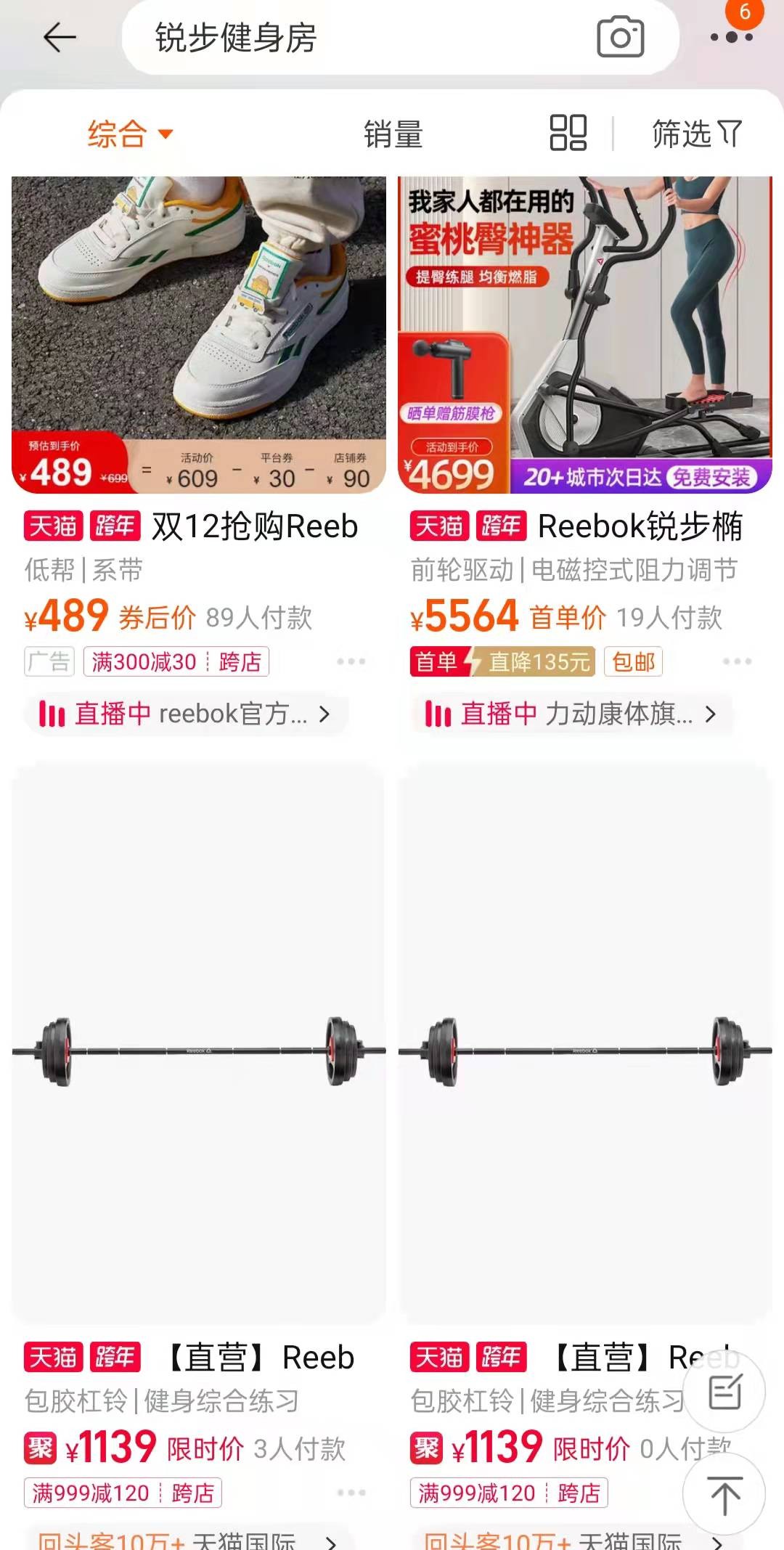The image size is (784, 1550).
Task: Open the 筛选 filter icon
Action: click(x=695, y=134)
